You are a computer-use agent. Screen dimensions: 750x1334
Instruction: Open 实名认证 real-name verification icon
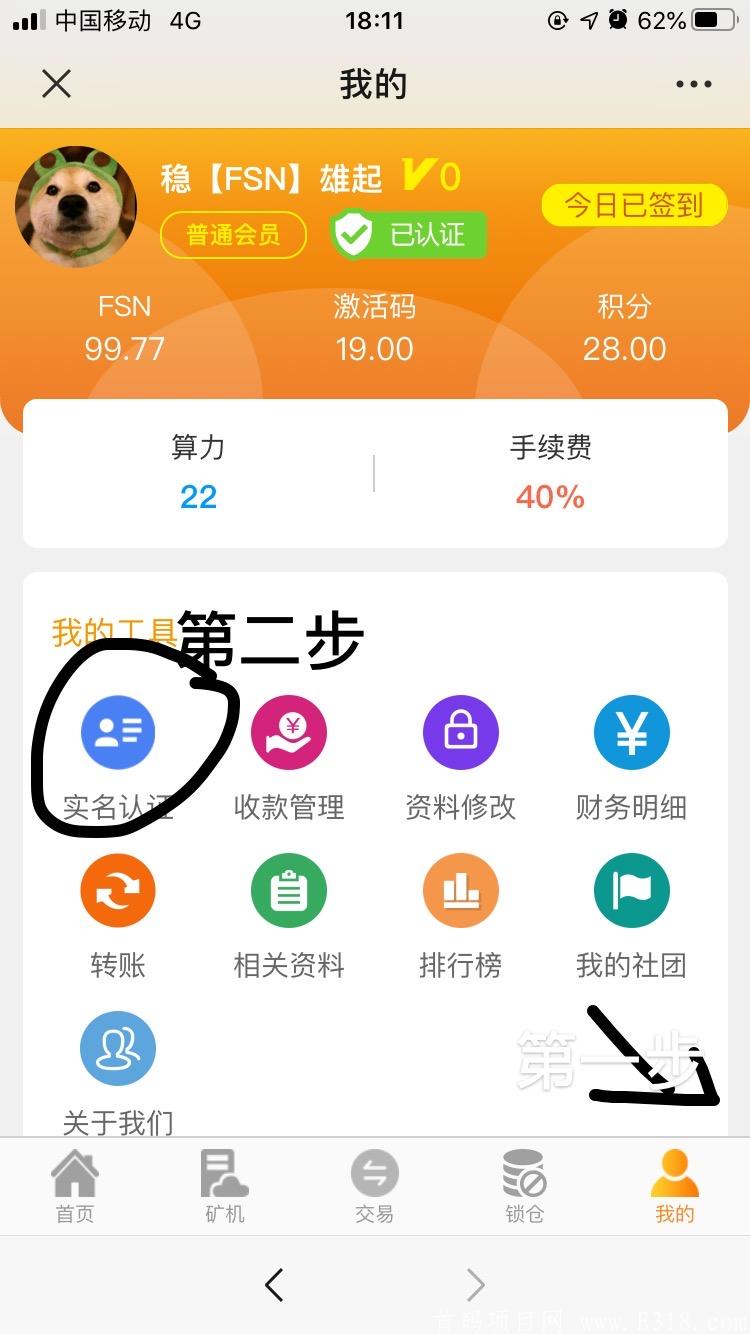[118, 732]
